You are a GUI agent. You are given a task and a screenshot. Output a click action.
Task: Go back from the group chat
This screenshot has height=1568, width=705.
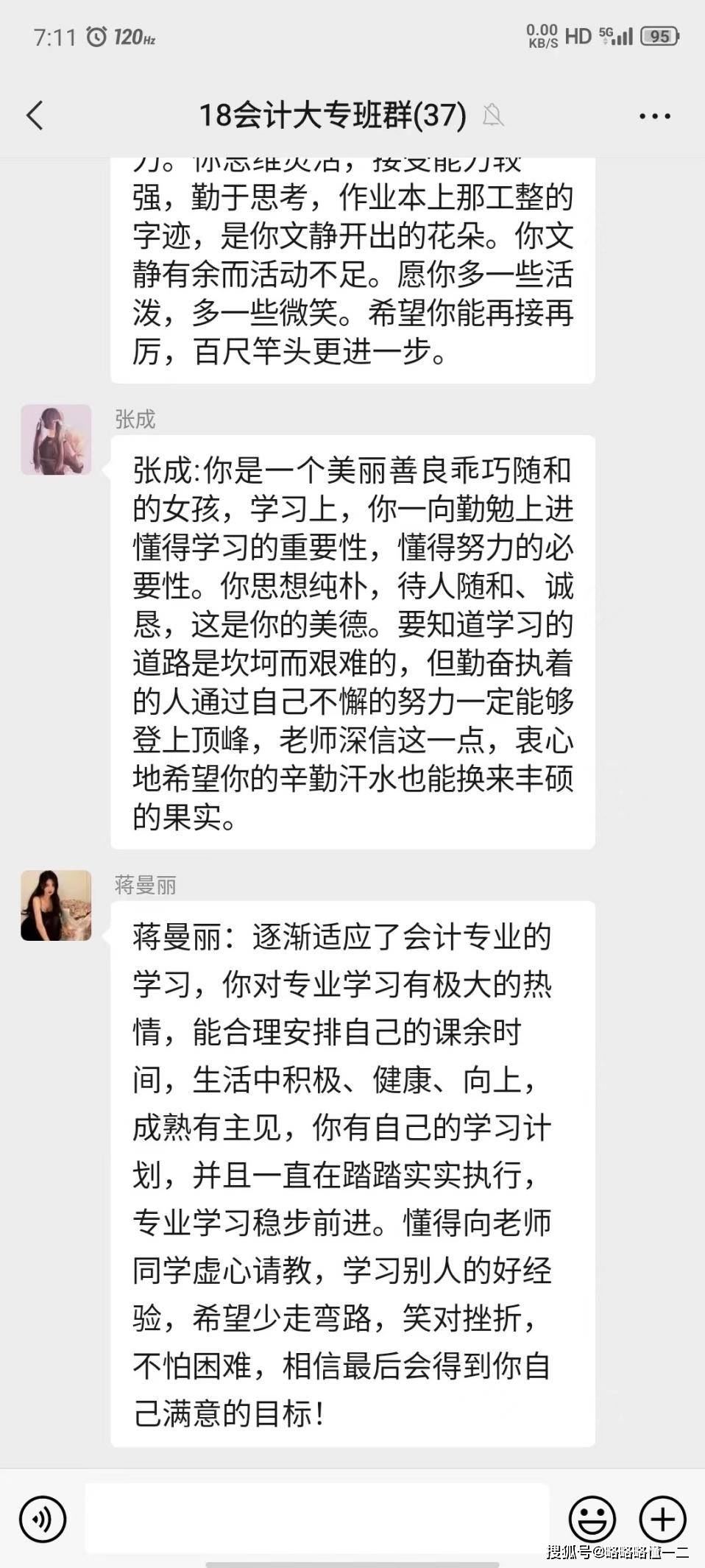click(35, 116)
